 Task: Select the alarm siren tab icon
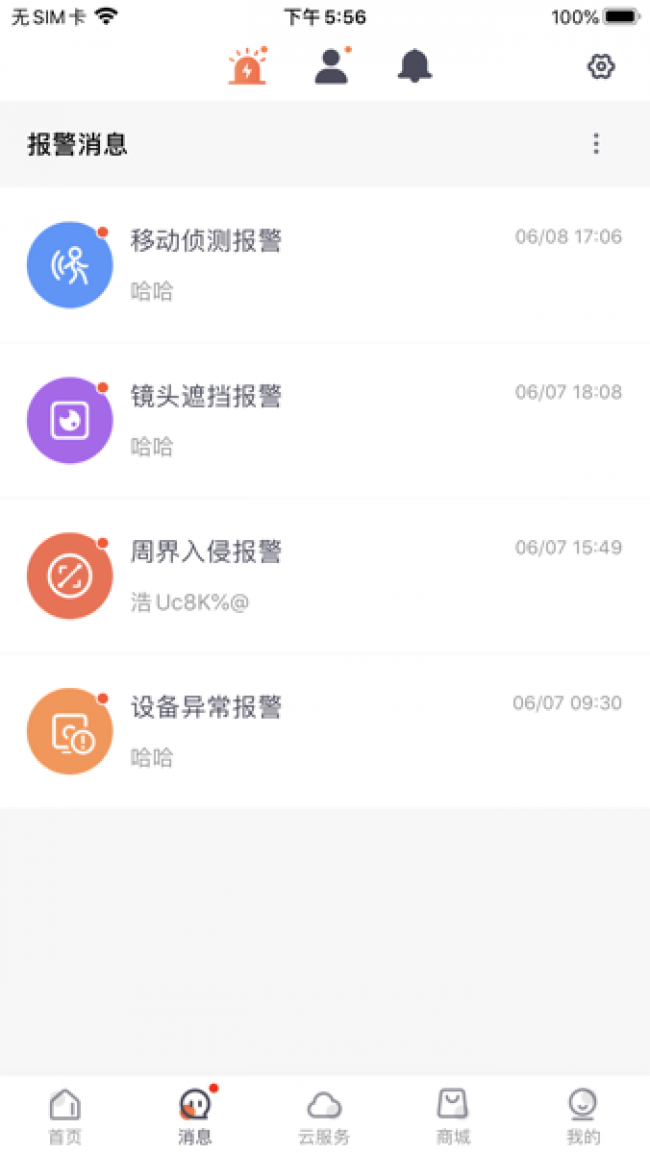click(x=247, y=66)
